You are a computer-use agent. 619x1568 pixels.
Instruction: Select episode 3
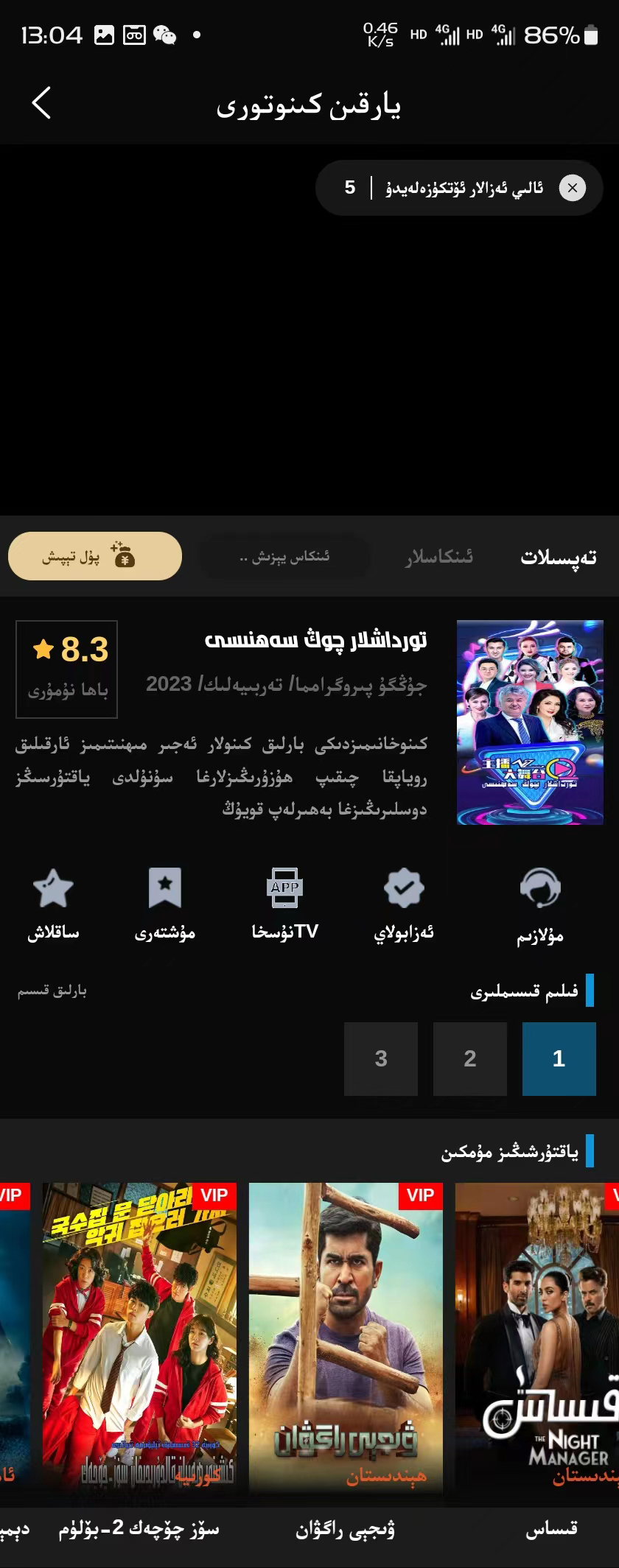click(380, 1058)
